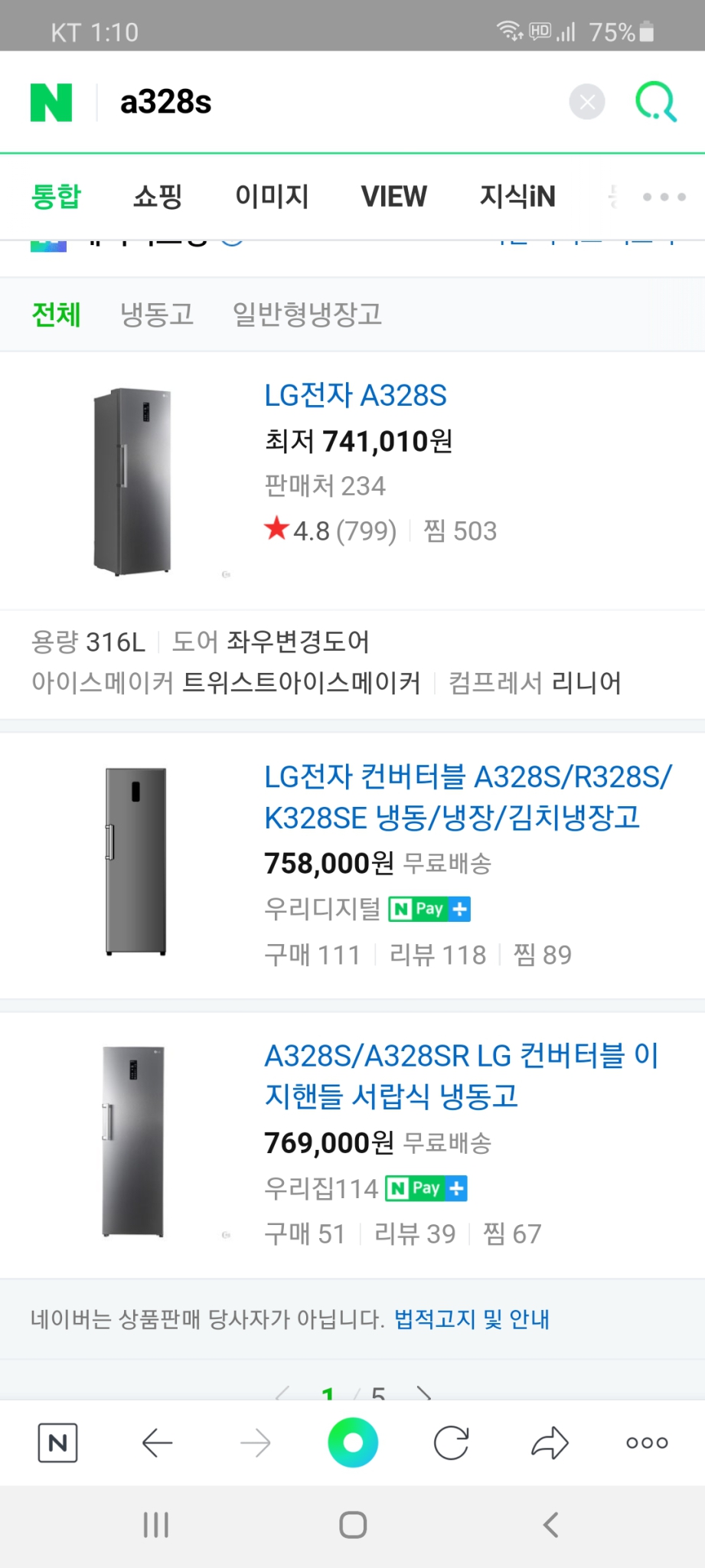Screen dimensions: 705x1568
Task: Tap the refresh icon in the bottom toolbar
Action: click(x=450, y=1442)
